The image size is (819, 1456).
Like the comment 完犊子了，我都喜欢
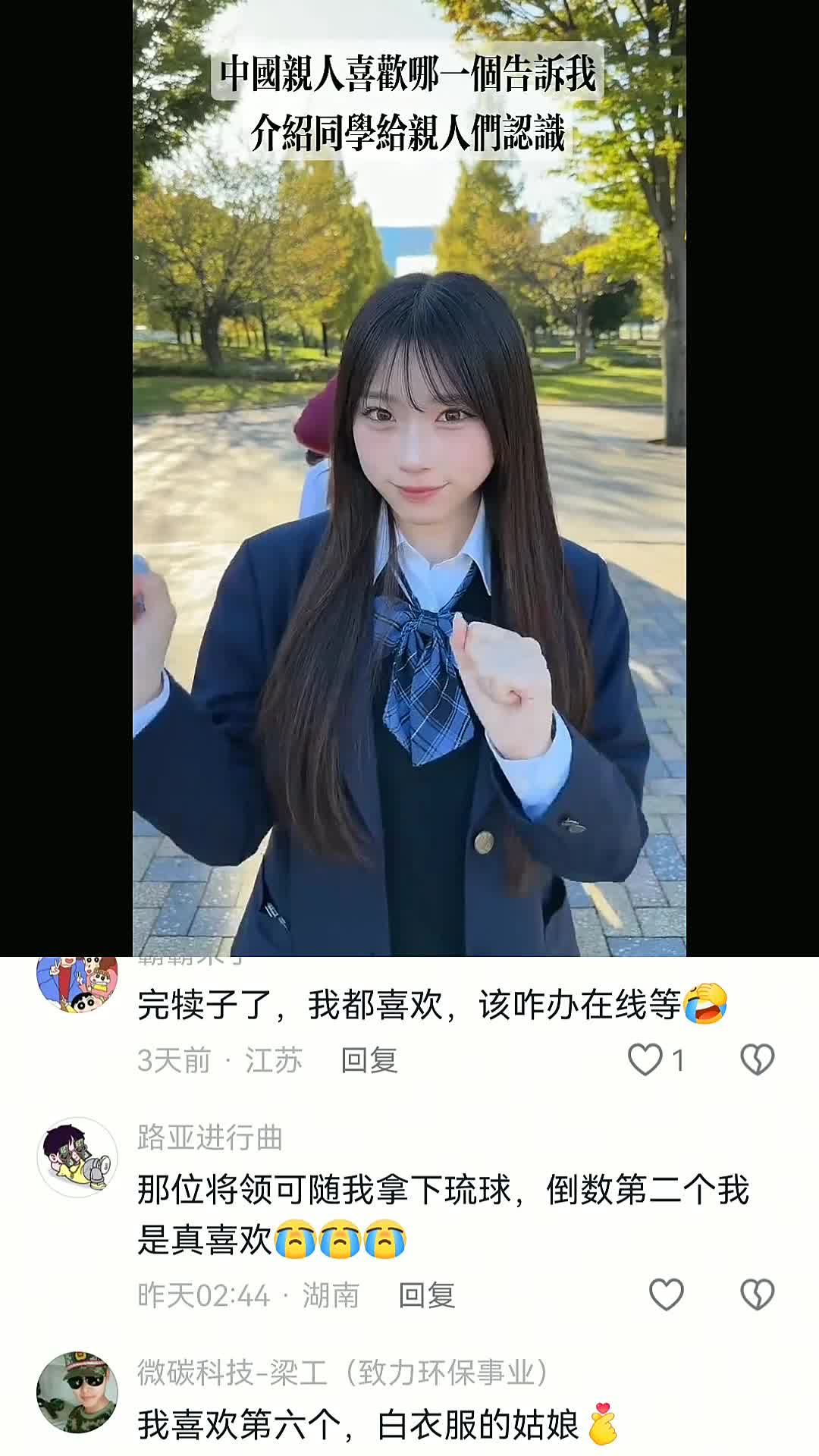[645, 1059]
